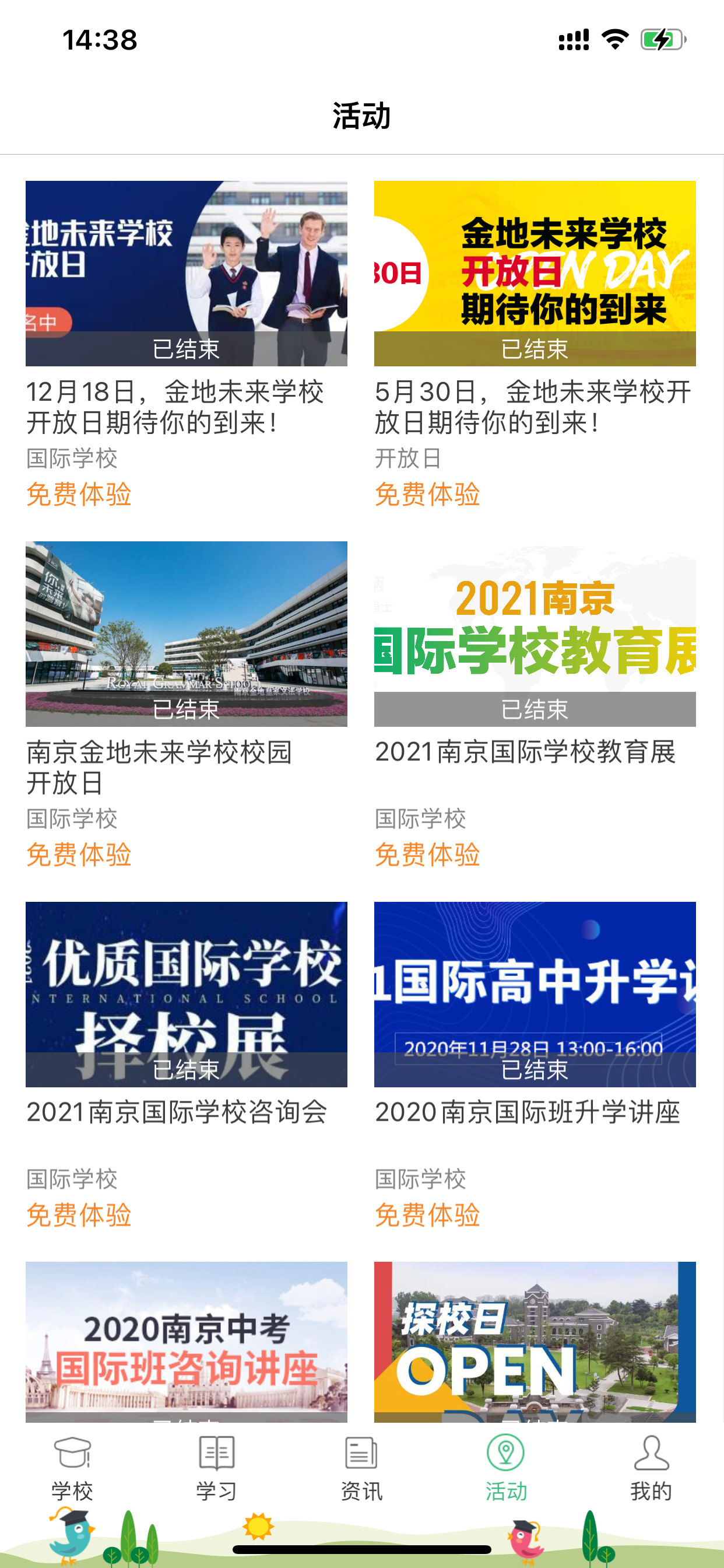Viewport: 724px width, 1568px height.
Task: Select the 2021南京国际学校咨询会 card
Action: (186, 995)
